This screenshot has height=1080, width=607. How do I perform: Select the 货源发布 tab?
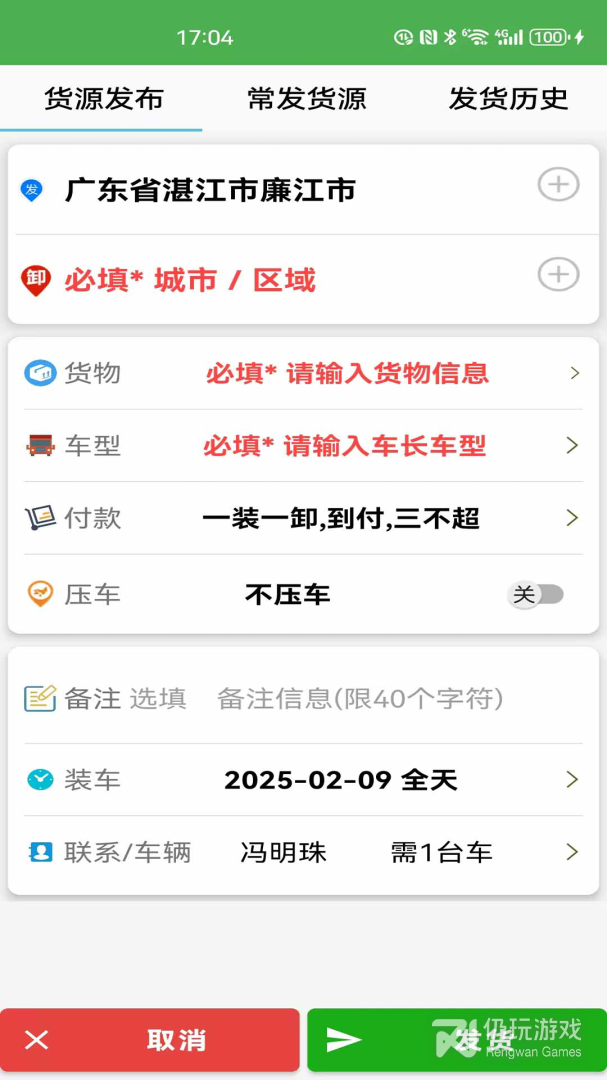tap(103, 98)
